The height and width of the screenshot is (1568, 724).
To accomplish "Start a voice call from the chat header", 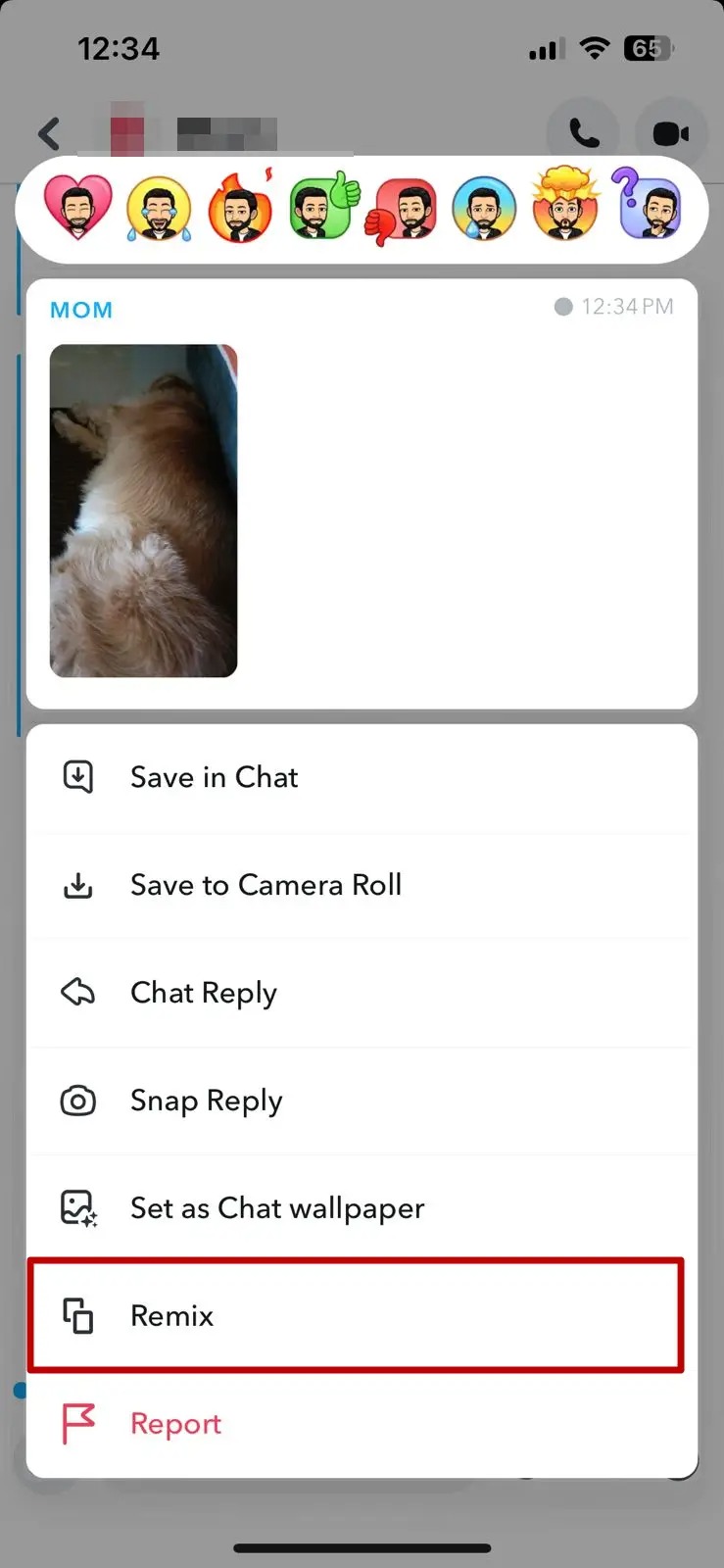I will [583, 133].
